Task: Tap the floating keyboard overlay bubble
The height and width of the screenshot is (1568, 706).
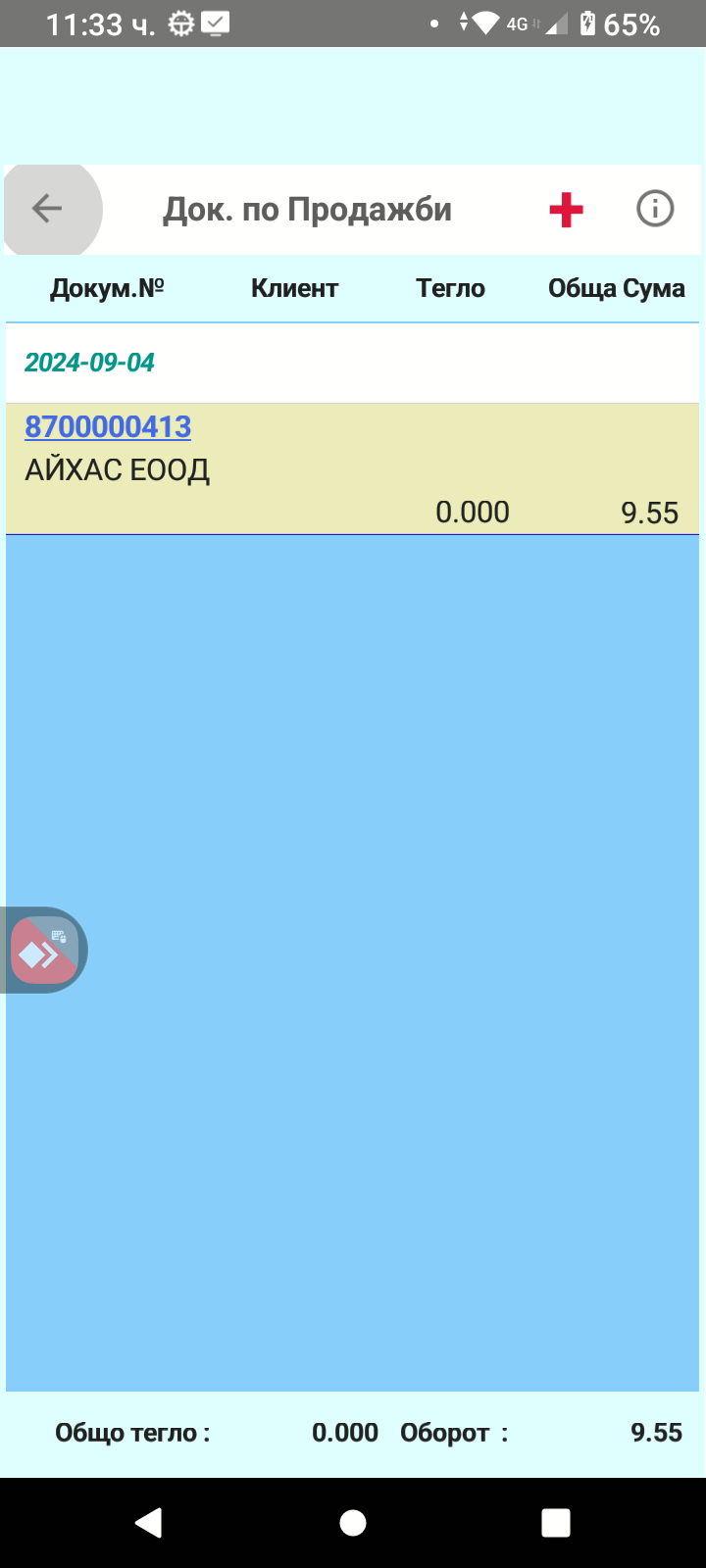Action: (43, 950)
